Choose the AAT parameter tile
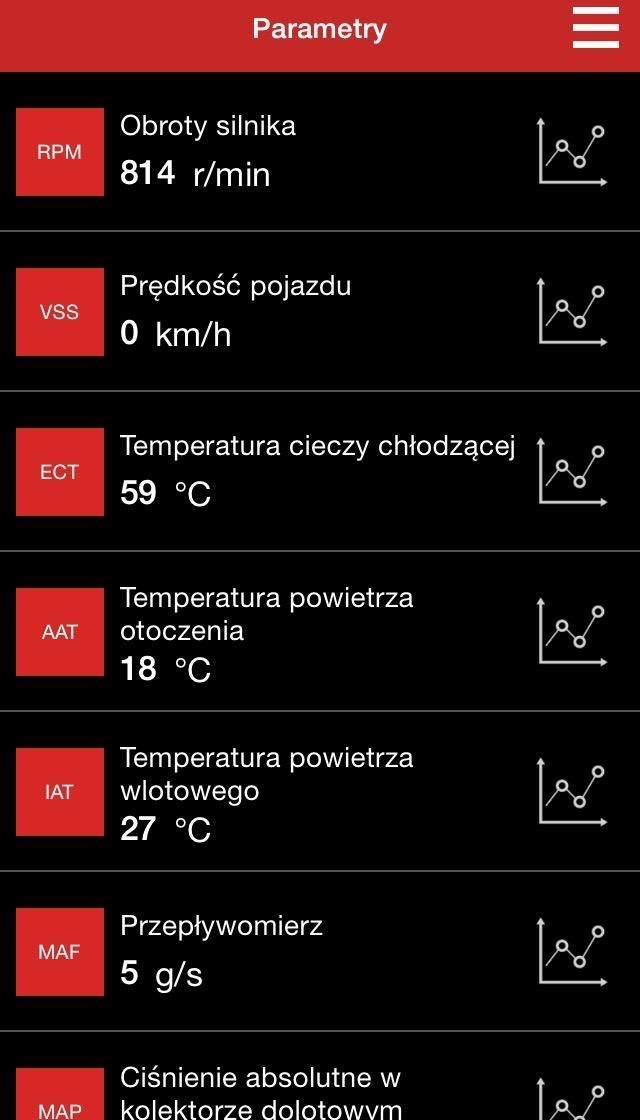The image size is (640, 1120). [x=60, y=632]
